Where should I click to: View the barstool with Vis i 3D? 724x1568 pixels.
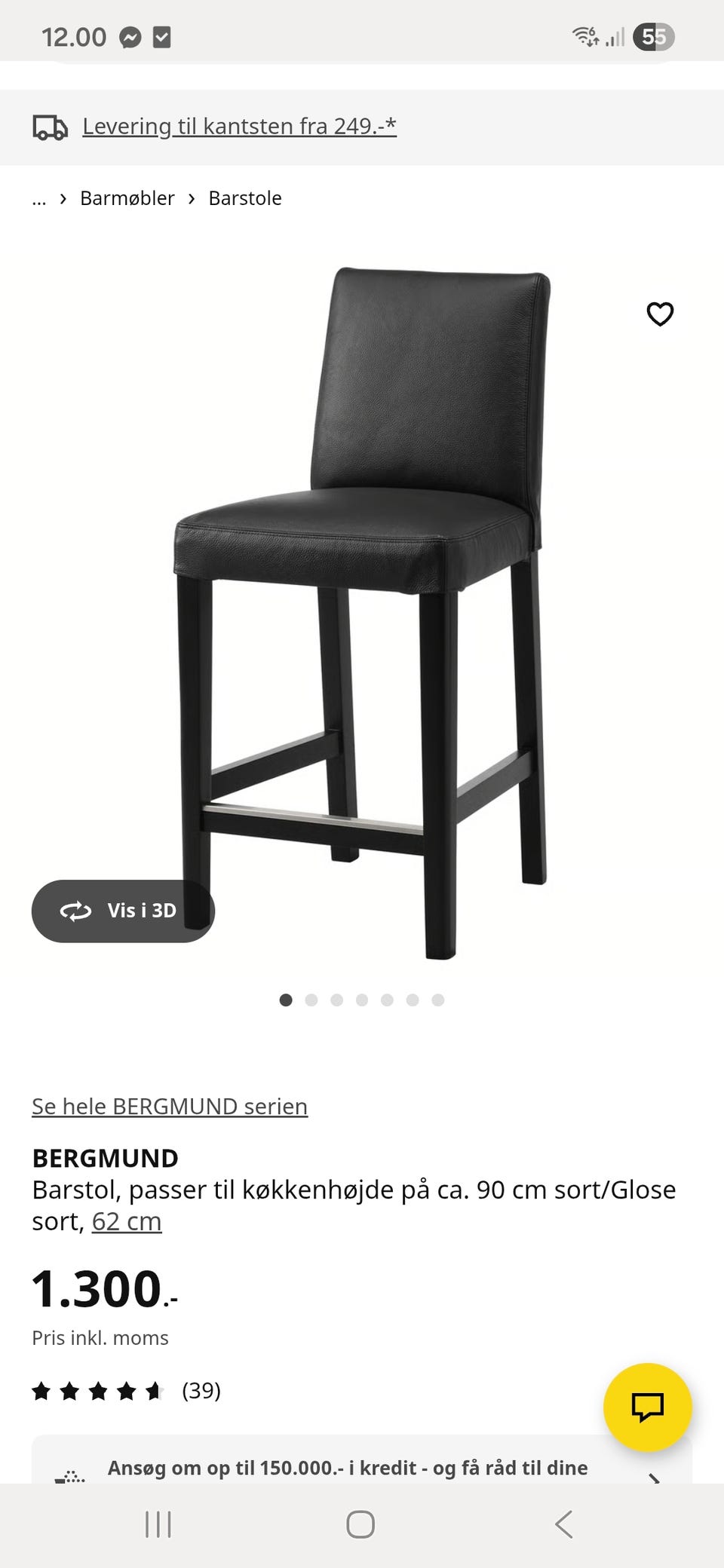[x=123, y=911]
